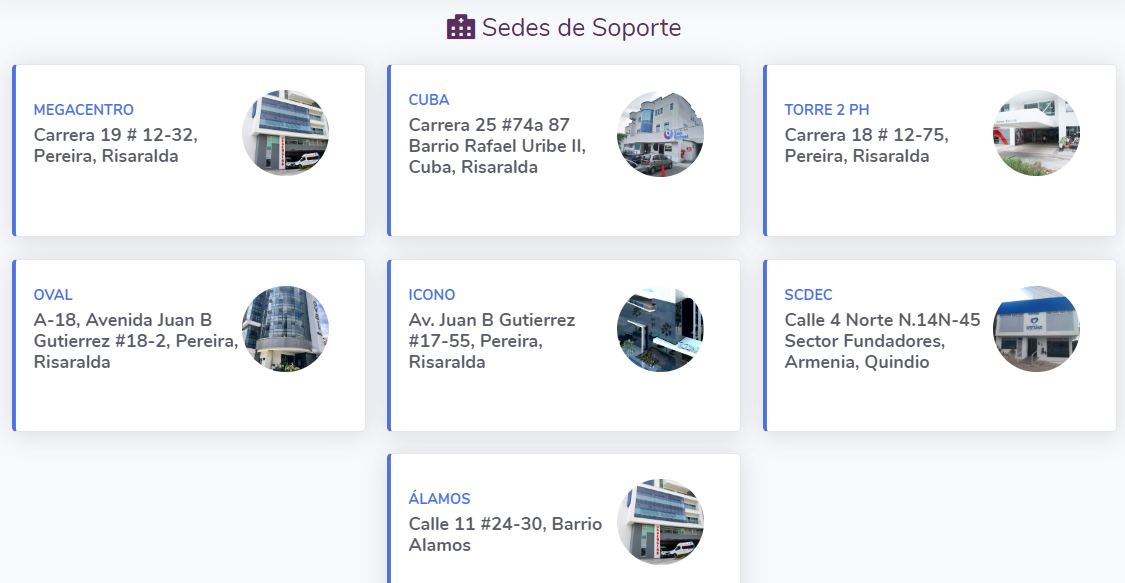
Task: Open the TORRE 2 PH card
Action: tap(940, 150)
